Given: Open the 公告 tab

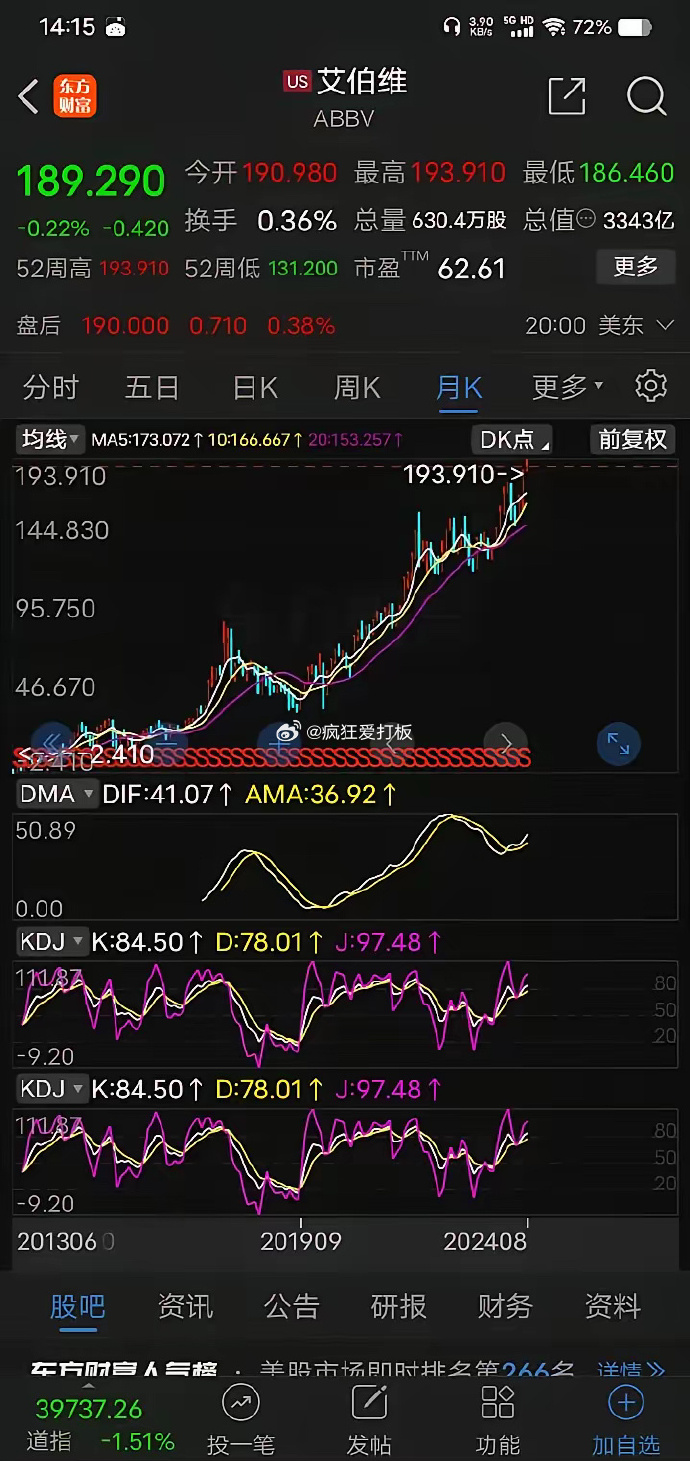Looking at the screenshot, I should 291,1306.
